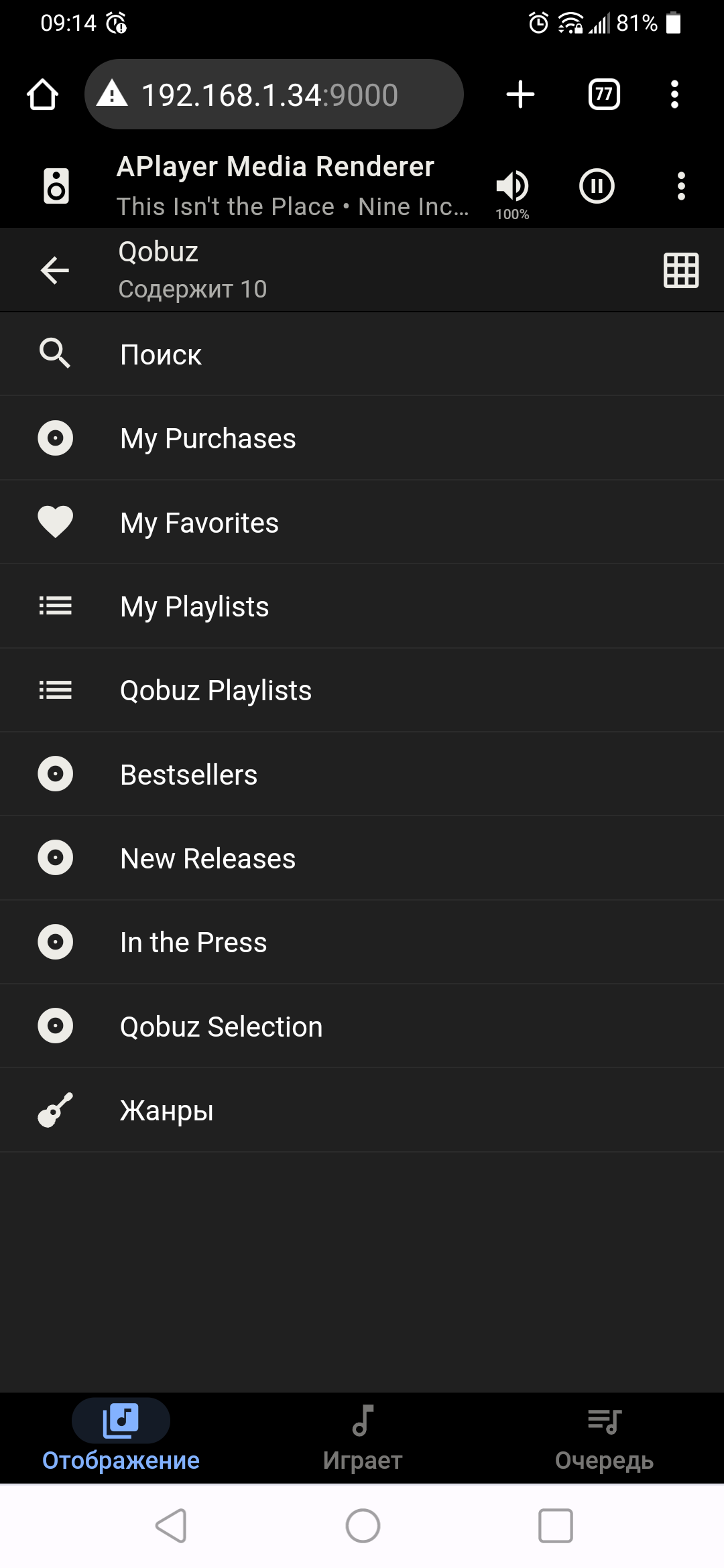Browse Bestsellers
This screenshot has height=1568, width=724.
click(362, 774)
